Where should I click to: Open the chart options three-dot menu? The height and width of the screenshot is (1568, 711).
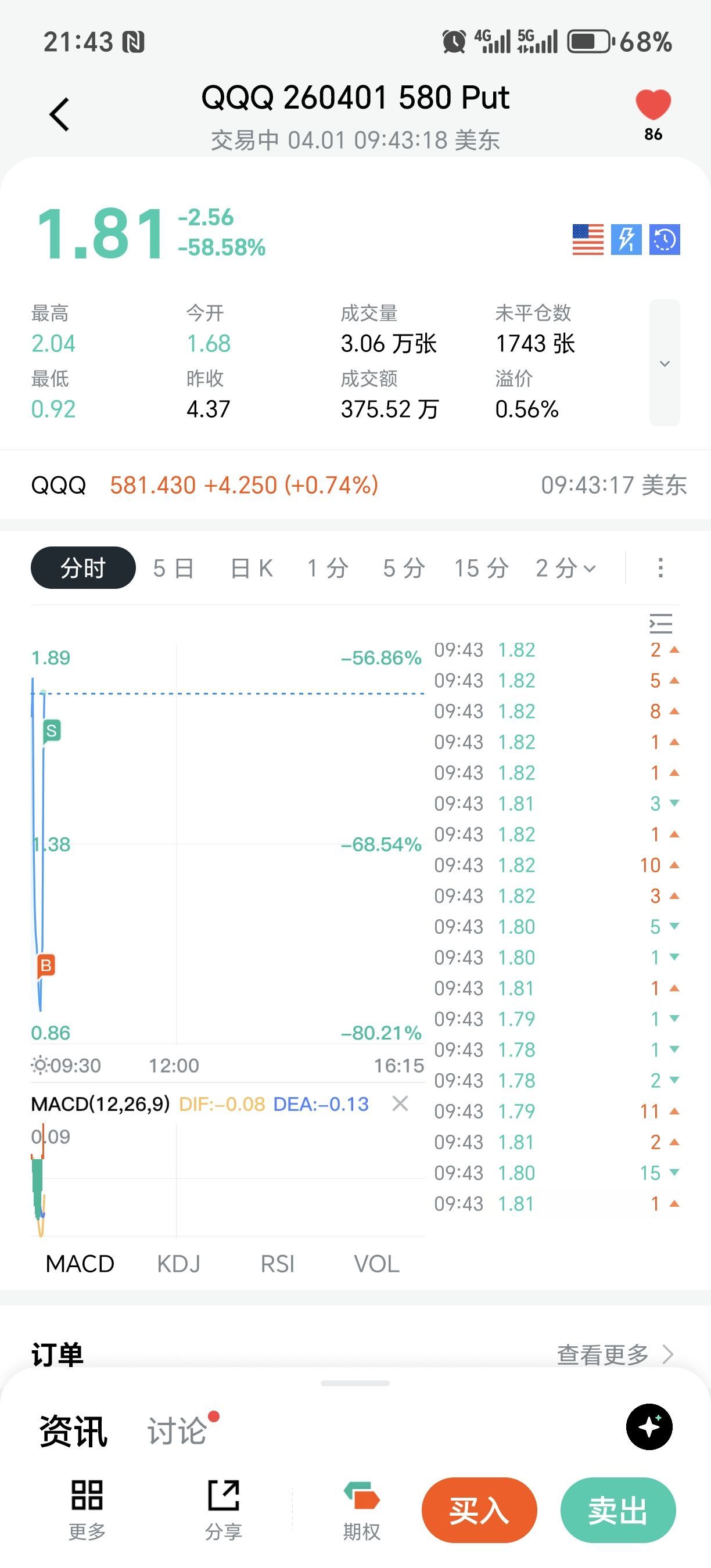coord(660,568)
